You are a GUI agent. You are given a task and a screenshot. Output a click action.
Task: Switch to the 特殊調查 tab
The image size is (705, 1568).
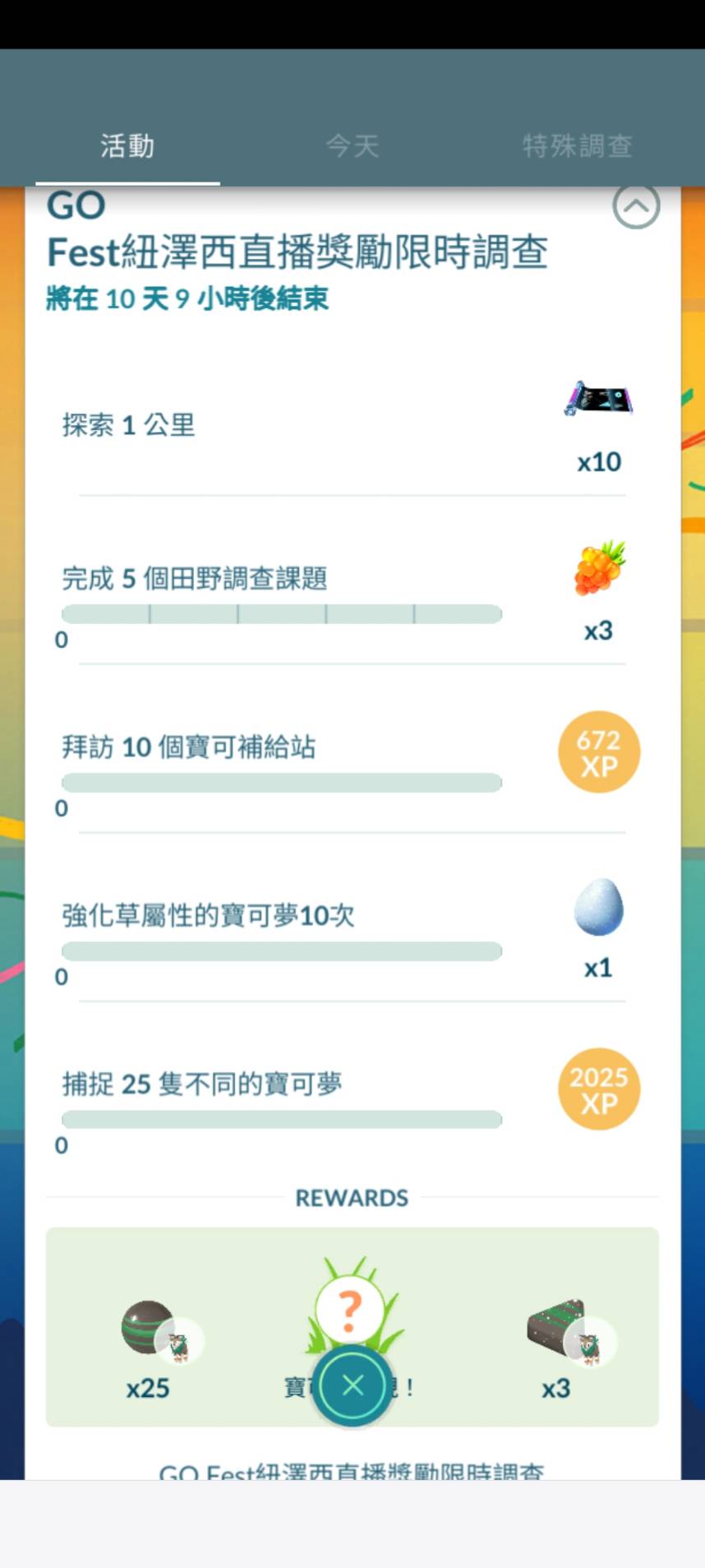click(577, 146)
